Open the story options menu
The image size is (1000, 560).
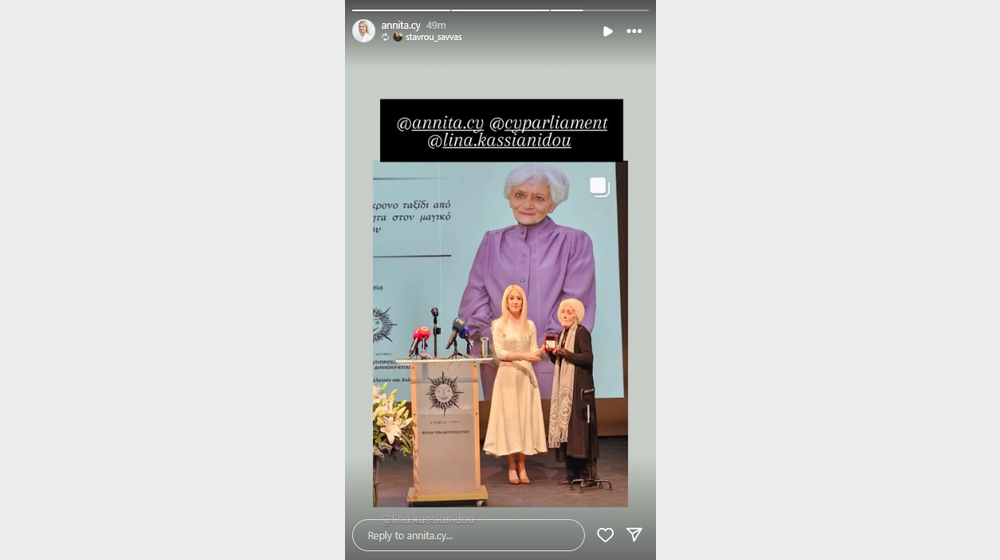(x=634, y=31)
